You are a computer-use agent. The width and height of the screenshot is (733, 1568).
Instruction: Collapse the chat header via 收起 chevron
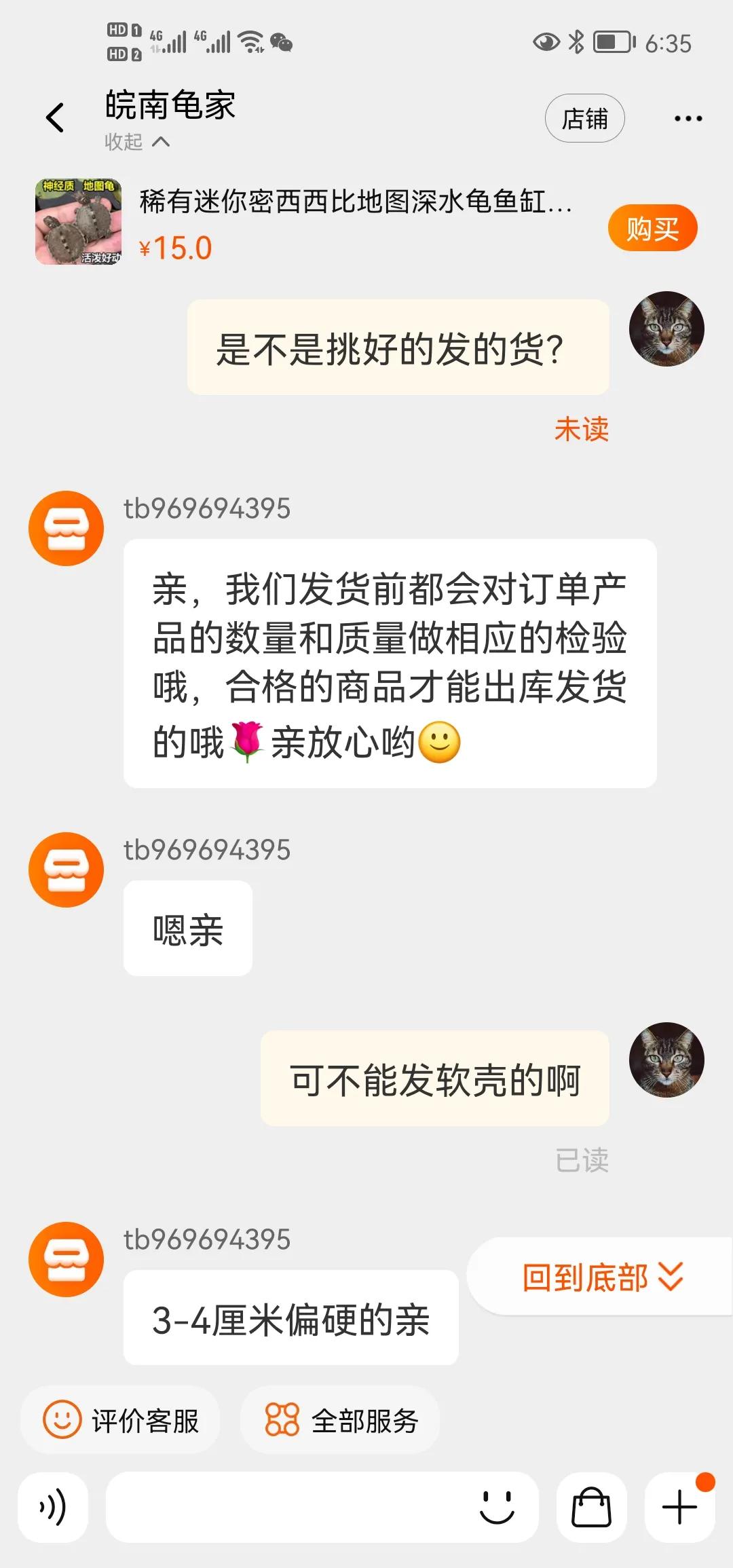tap(160, 143)
